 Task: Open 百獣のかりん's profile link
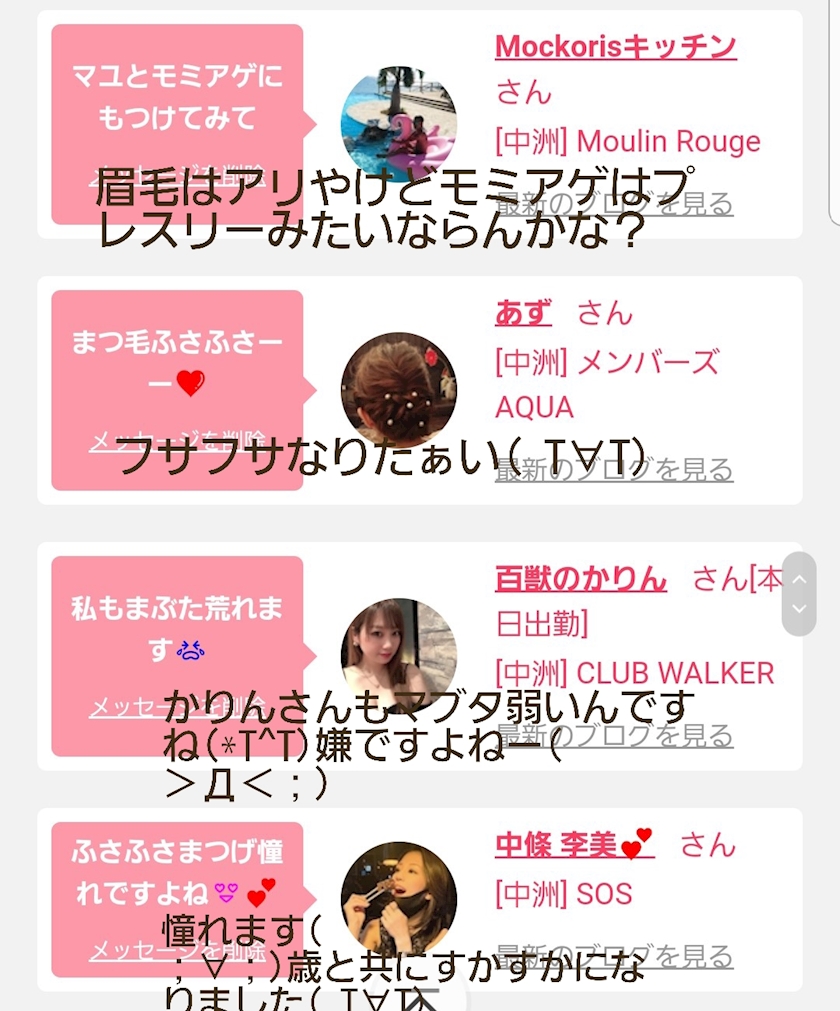click(580, 578)
